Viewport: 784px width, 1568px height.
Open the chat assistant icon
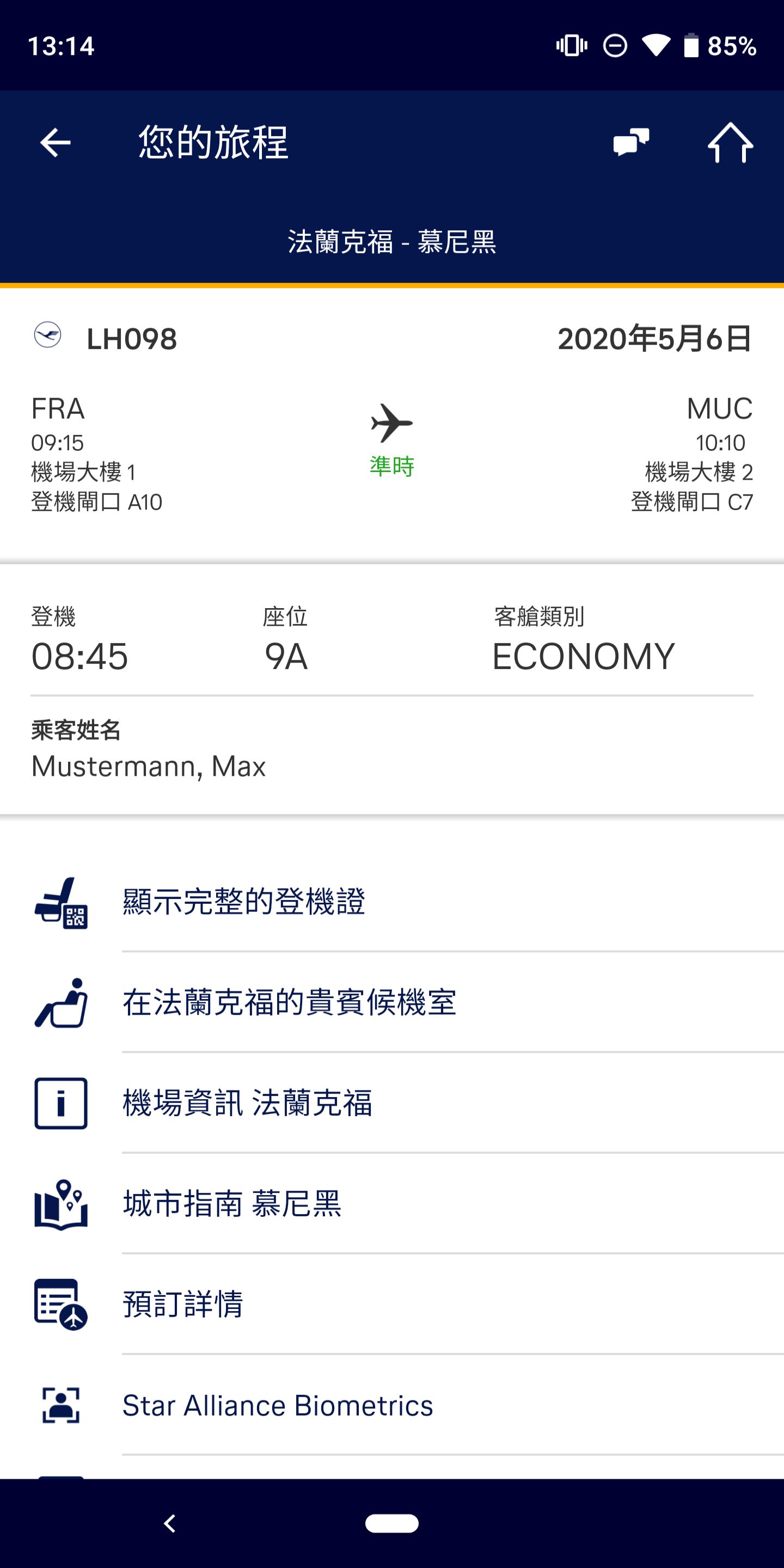(x=630, y=143)
